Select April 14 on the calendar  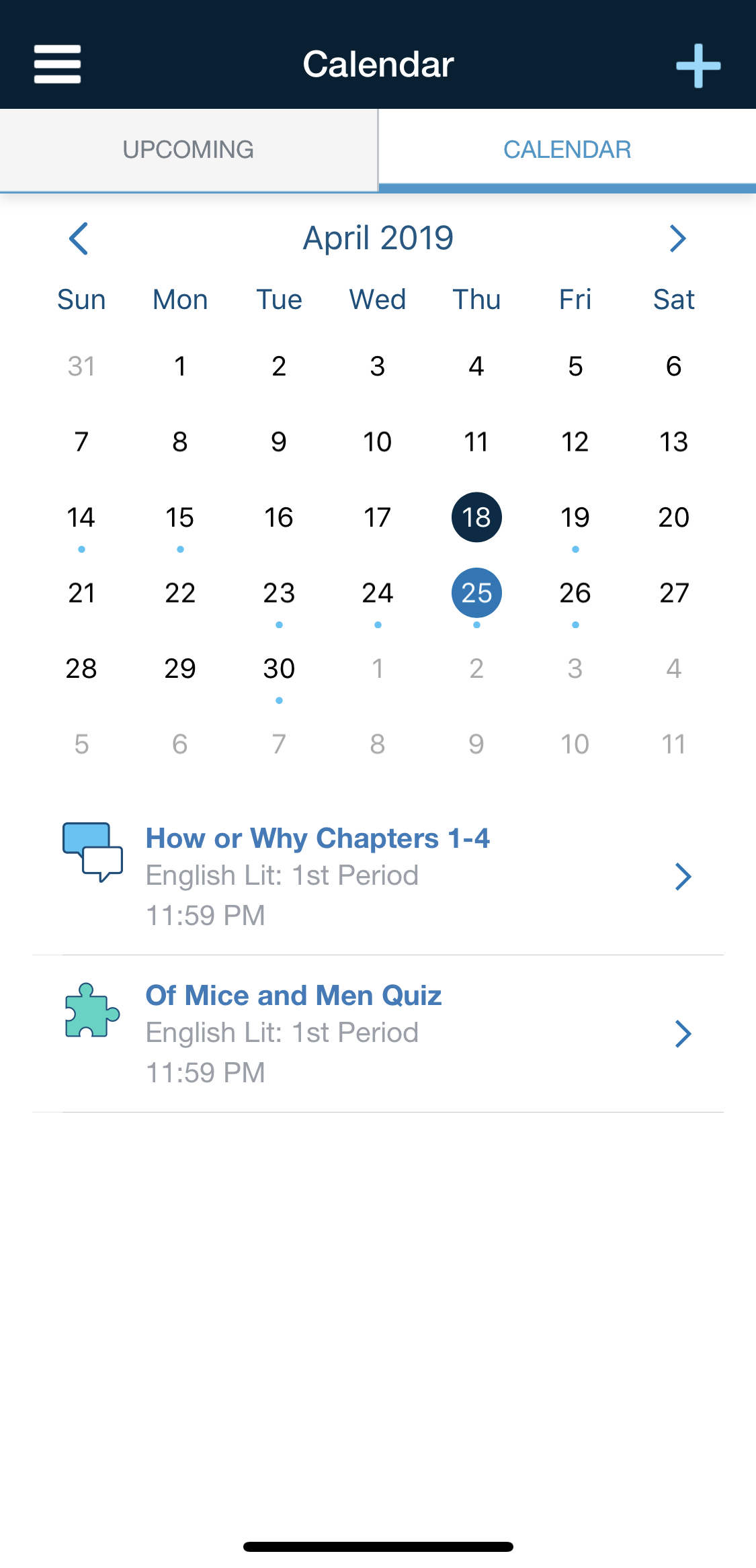(81, 517)
